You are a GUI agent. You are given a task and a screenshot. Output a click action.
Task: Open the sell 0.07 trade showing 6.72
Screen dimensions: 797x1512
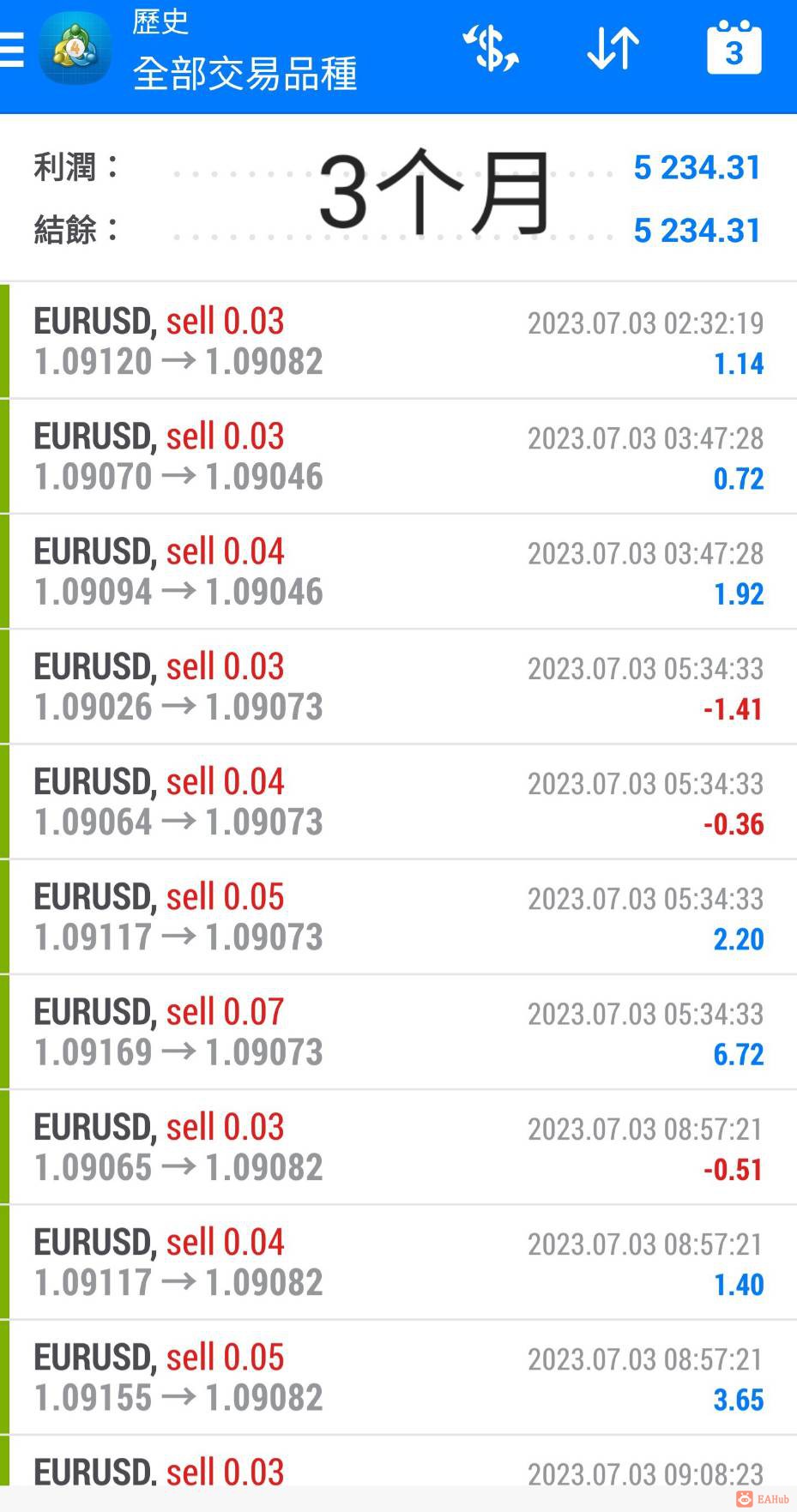(399, 1032)
